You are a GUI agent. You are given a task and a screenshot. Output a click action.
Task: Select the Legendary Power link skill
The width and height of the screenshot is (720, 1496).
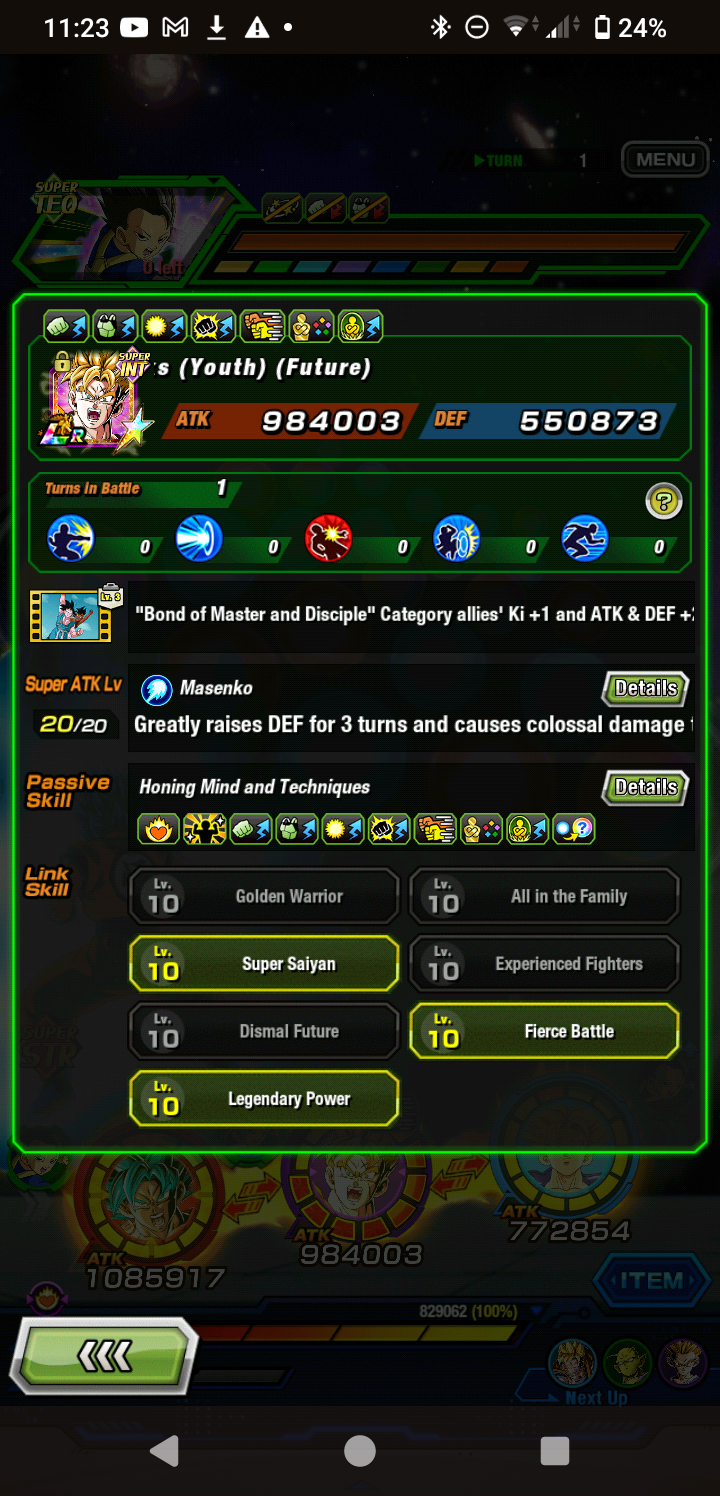point(264,1099)
